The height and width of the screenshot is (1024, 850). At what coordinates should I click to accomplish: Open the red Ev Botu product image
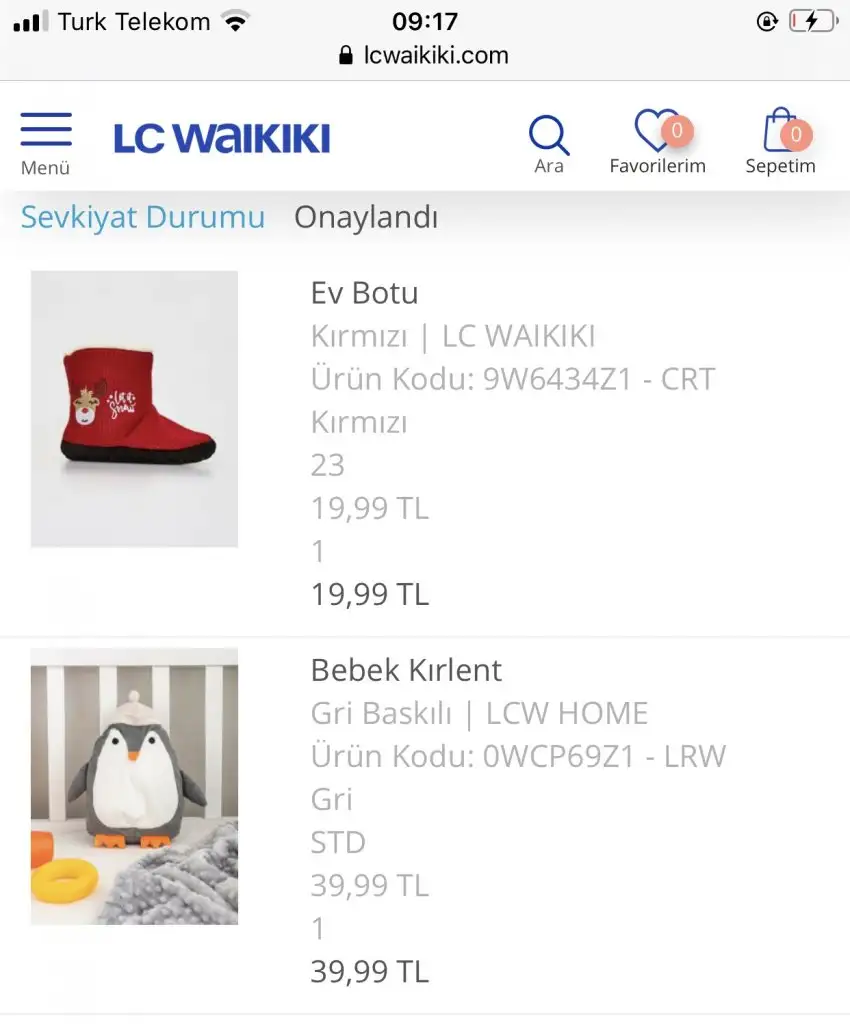pyautogui.click(x=134, y=409)
